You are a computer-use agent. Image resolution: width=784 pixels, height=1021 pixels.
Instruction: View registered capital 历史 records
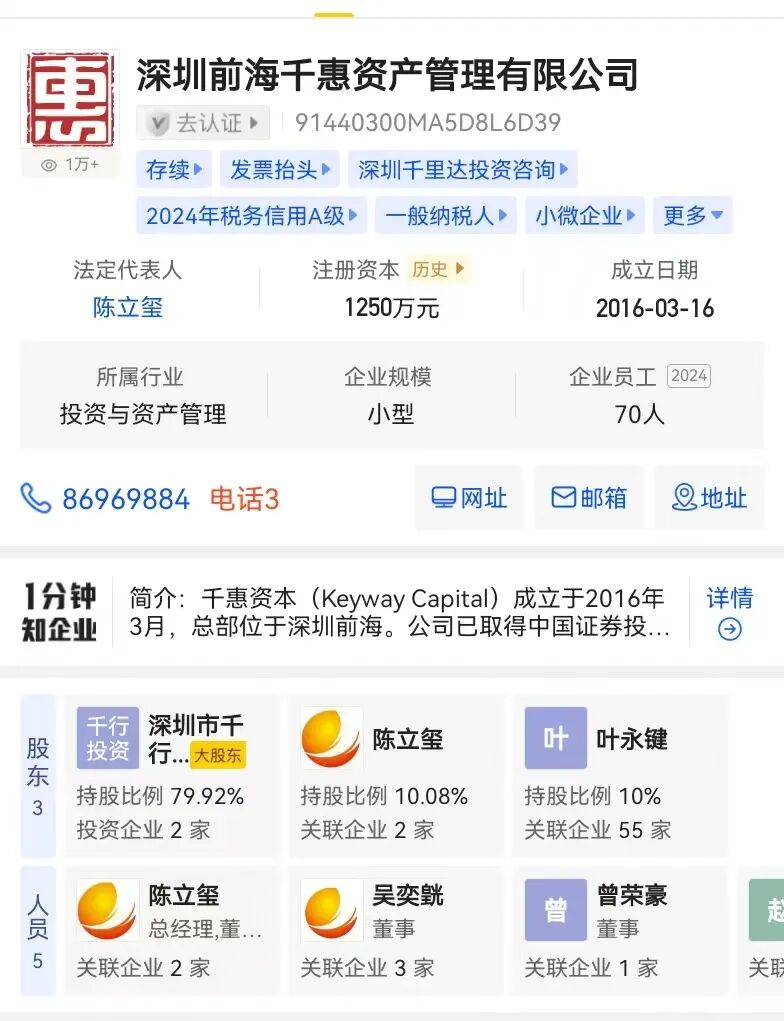click(438, 270)
